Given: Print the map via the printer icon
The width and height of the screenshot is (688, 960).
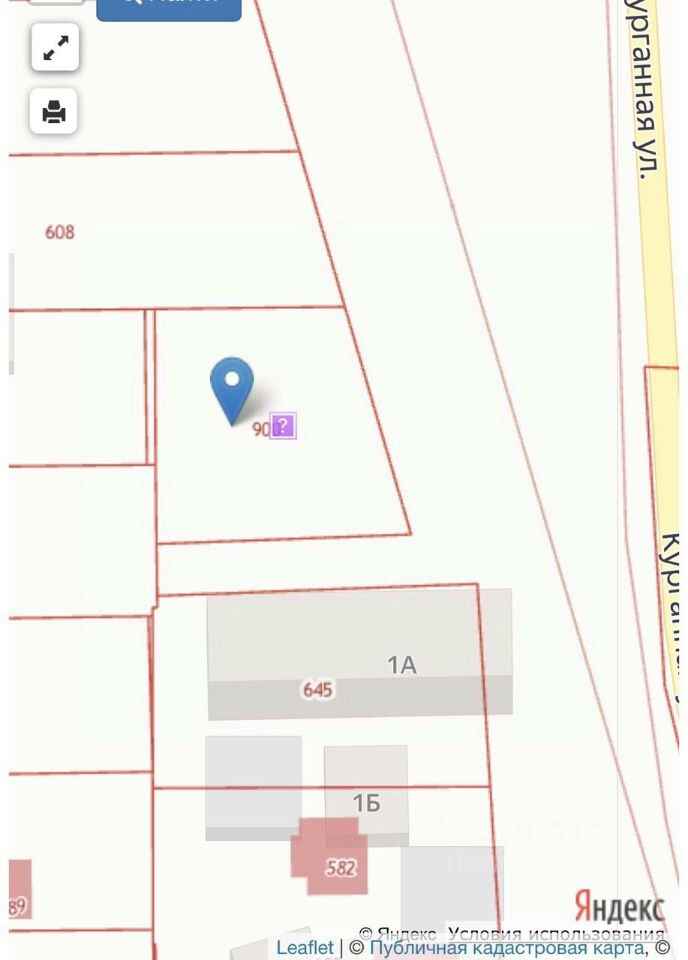Looking at the screenshot, I should [x=54, y=112].
